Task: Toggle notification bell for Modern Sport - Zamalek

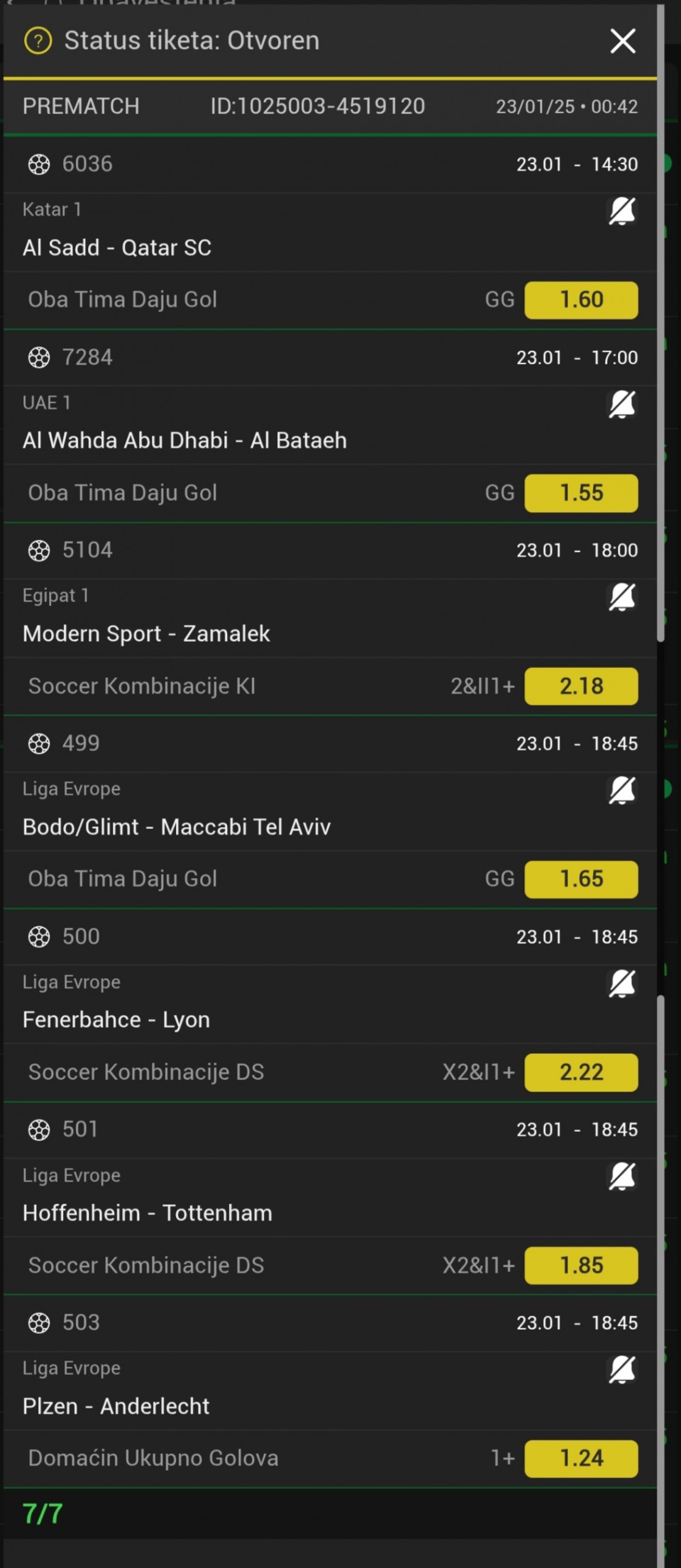Action: coord(622,597)
